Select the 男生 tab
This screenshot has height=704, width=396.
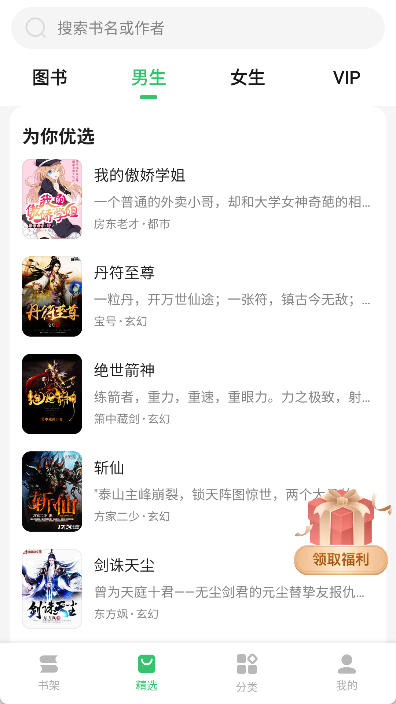(149, 78)
